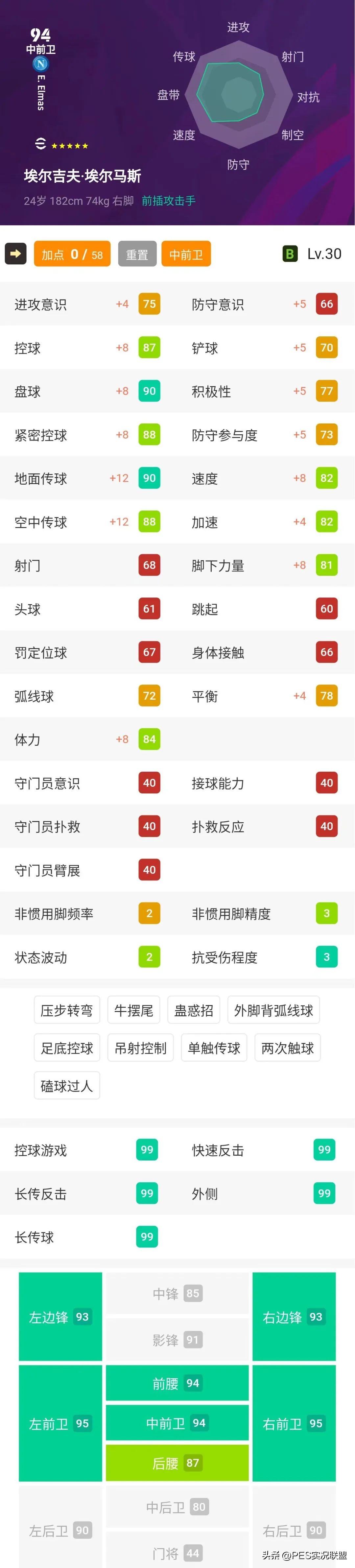355x1568 pixels.
Task: Open the 外脚背弧线球 skill chip
Action: point(273,1010)
